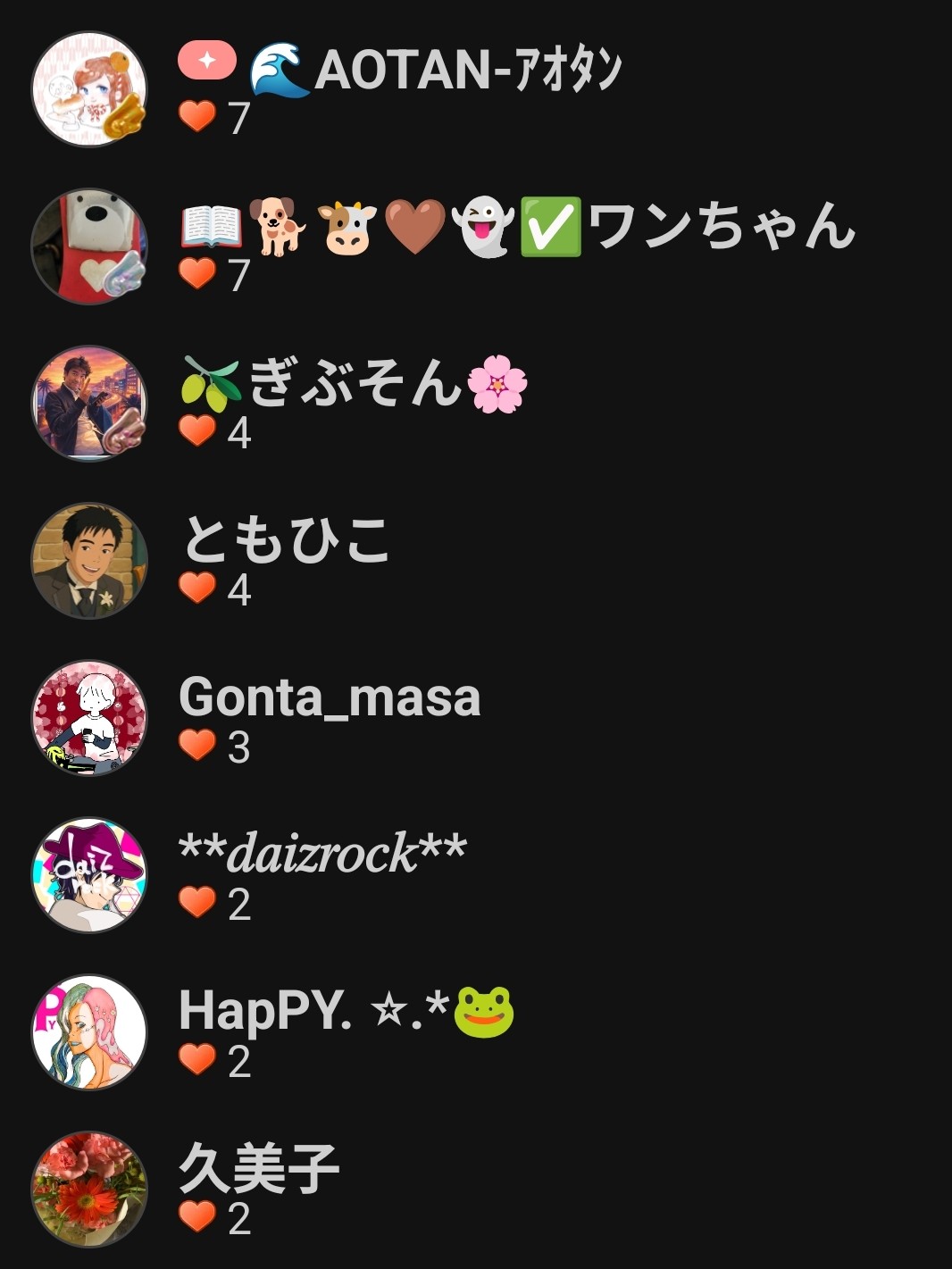Screen dimensions: 952x1269
Task: Open 久美子's profile row
Action: point(259,1168)
